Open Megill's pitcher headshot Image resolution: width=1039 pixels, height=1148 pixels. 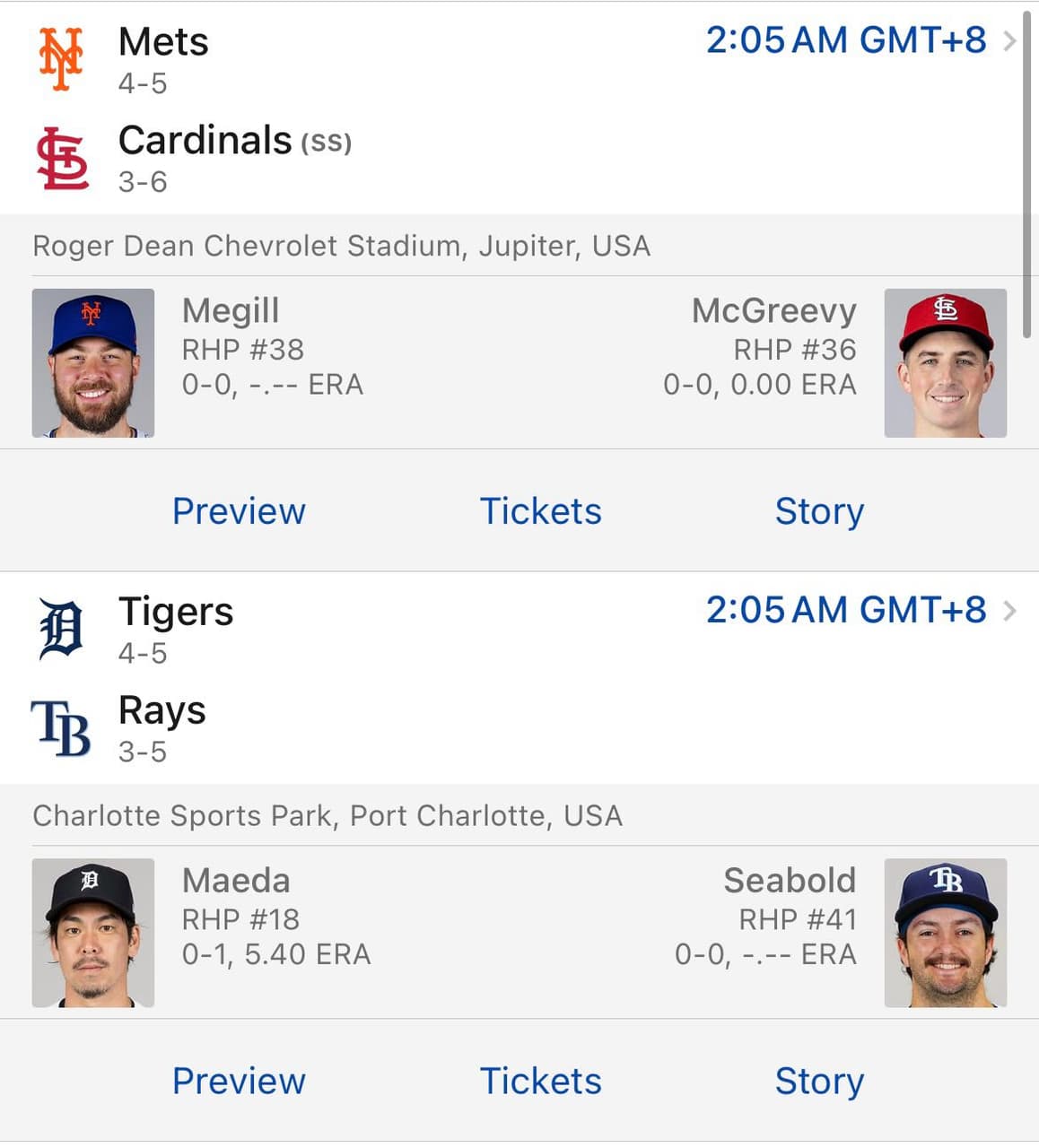[x=93, y=361]
